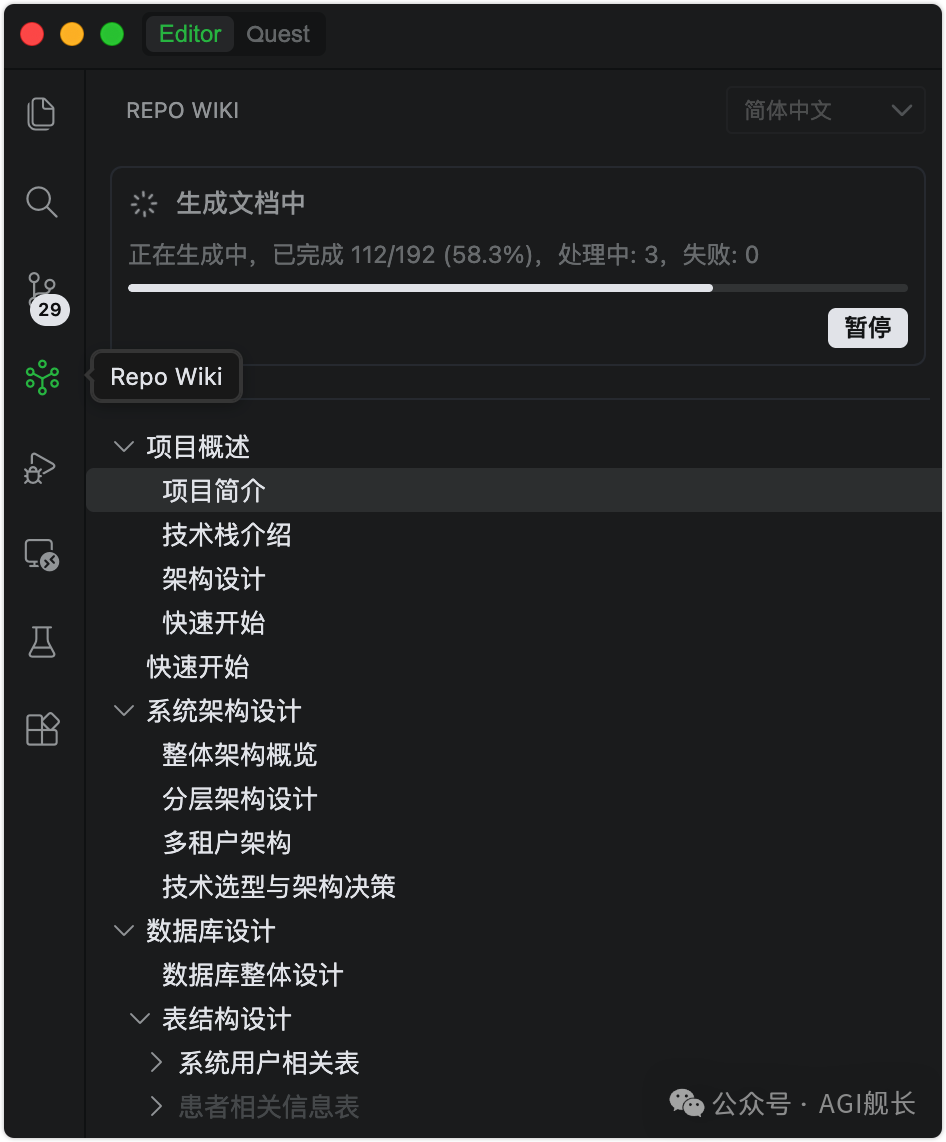946x1142 pixels.
Task: Open the Extensions icon
Action: (x=41, y=729)
